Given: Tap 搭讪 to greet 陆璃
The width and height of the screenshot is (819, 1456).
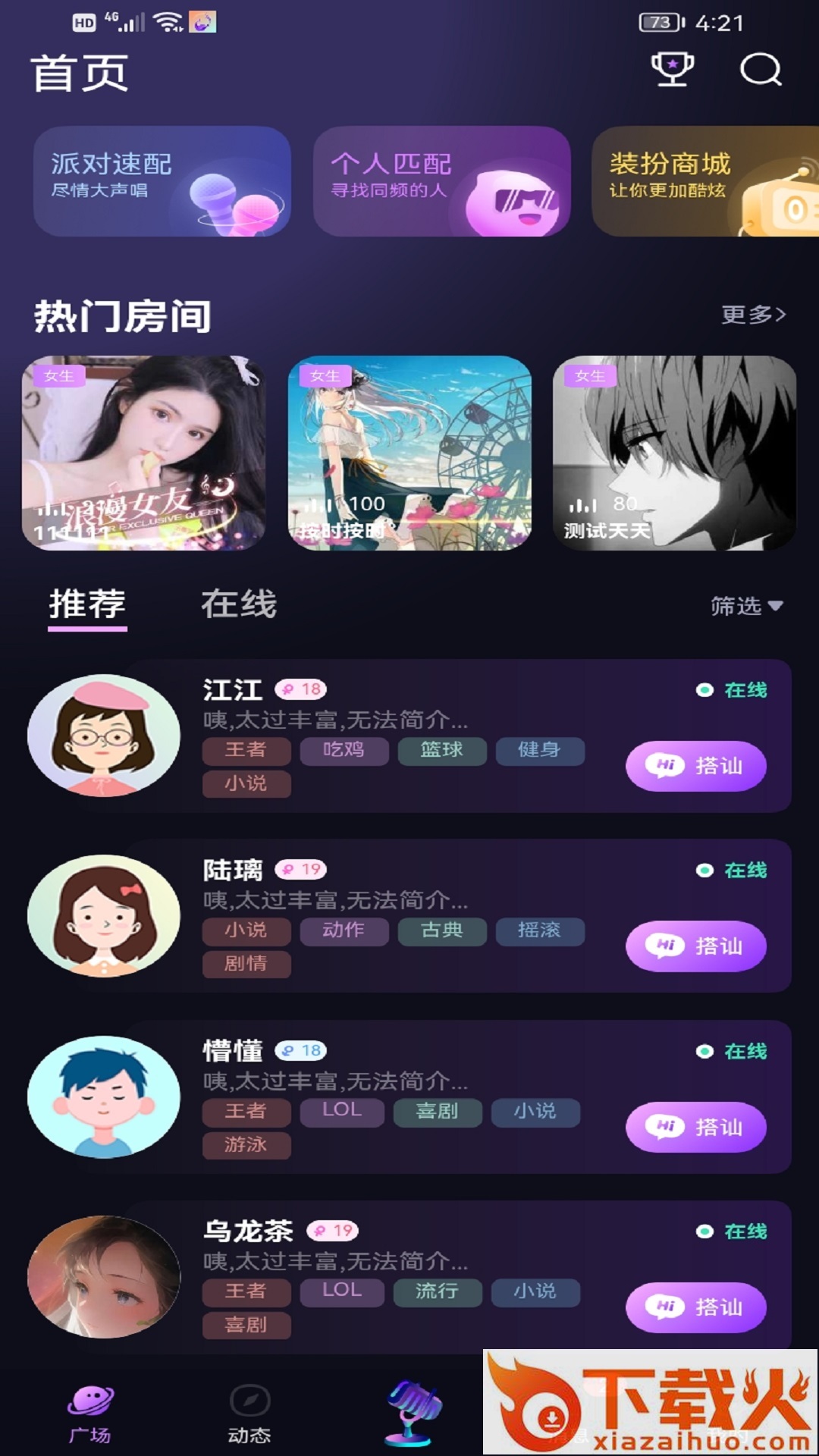Looking at the screenshot, I should tap(695, 946).
